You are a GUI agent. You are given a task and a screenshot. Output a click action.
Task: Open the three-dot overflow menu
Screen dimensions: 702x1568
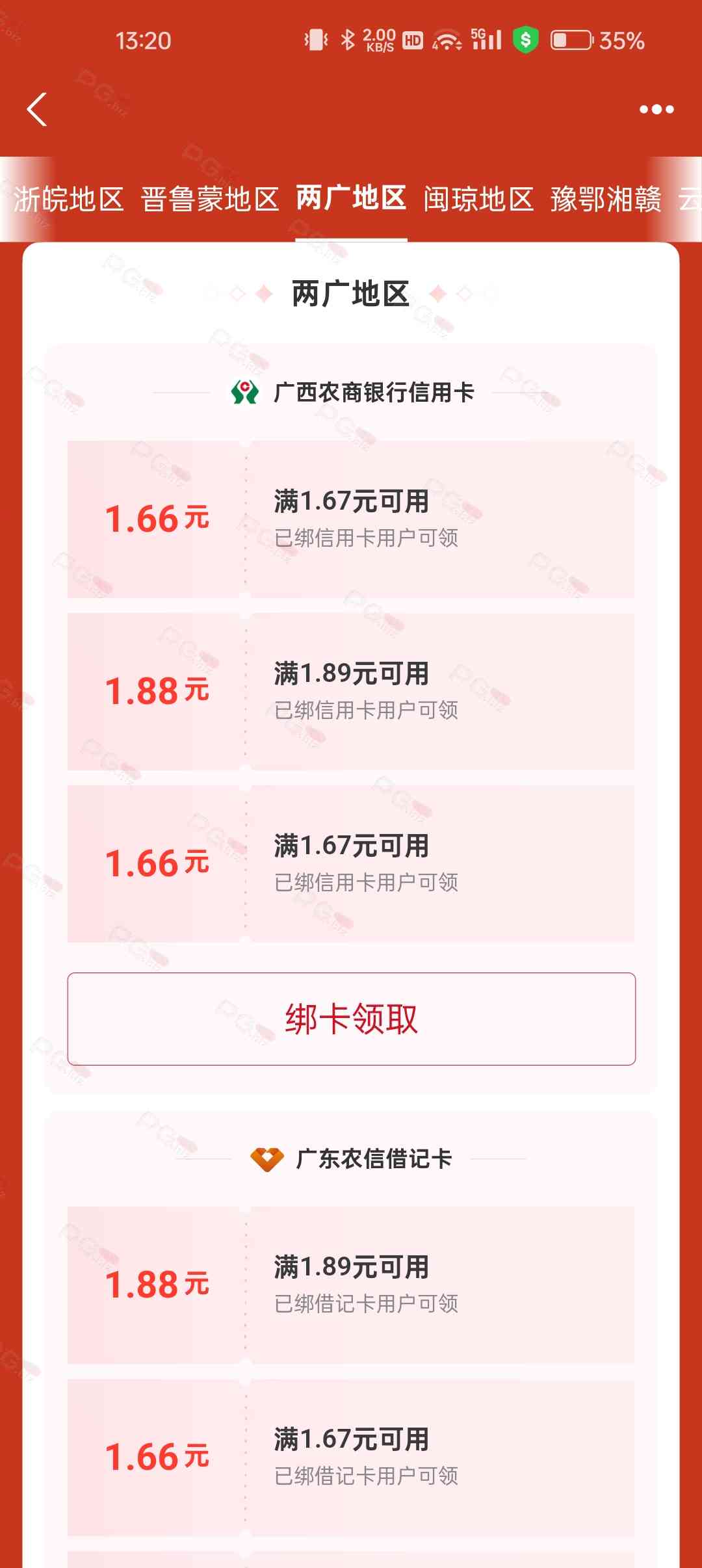pyautogui.click(x=656, y=109)
